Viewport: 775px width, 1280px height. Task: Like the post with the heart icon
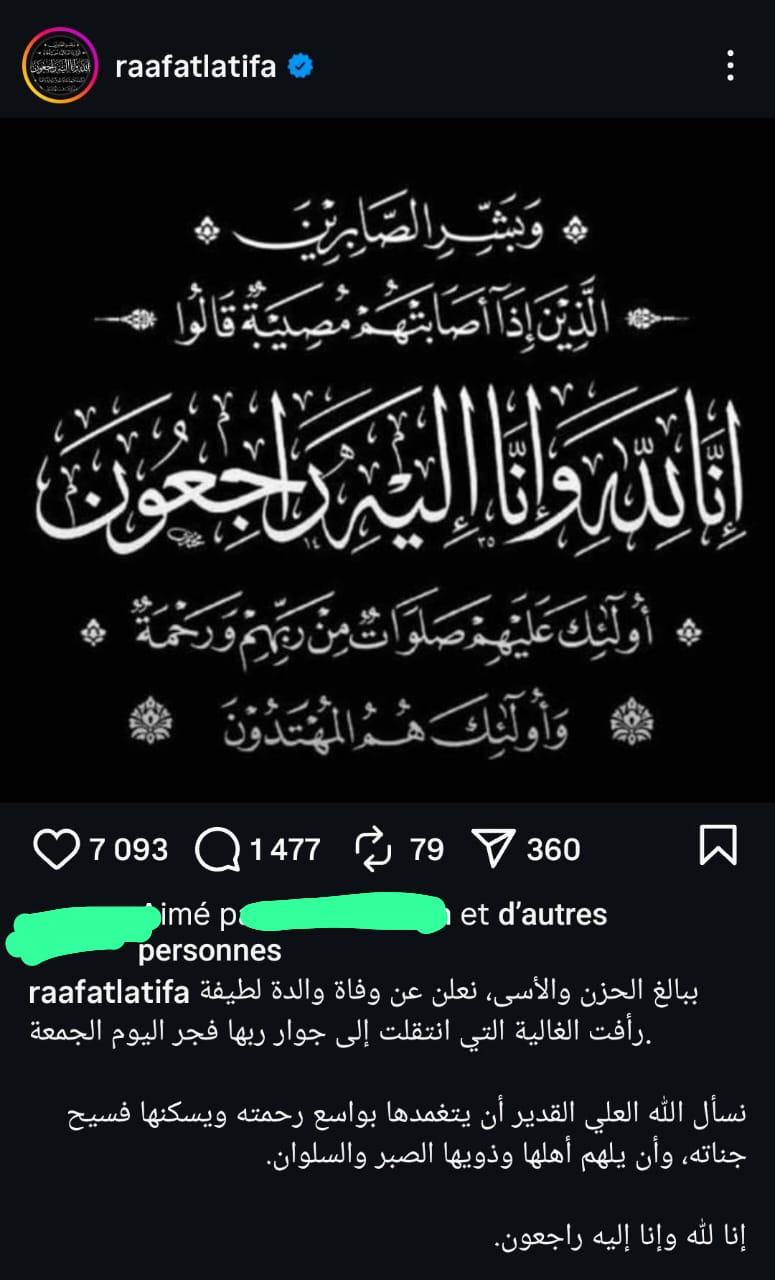[x=56, y=849]
